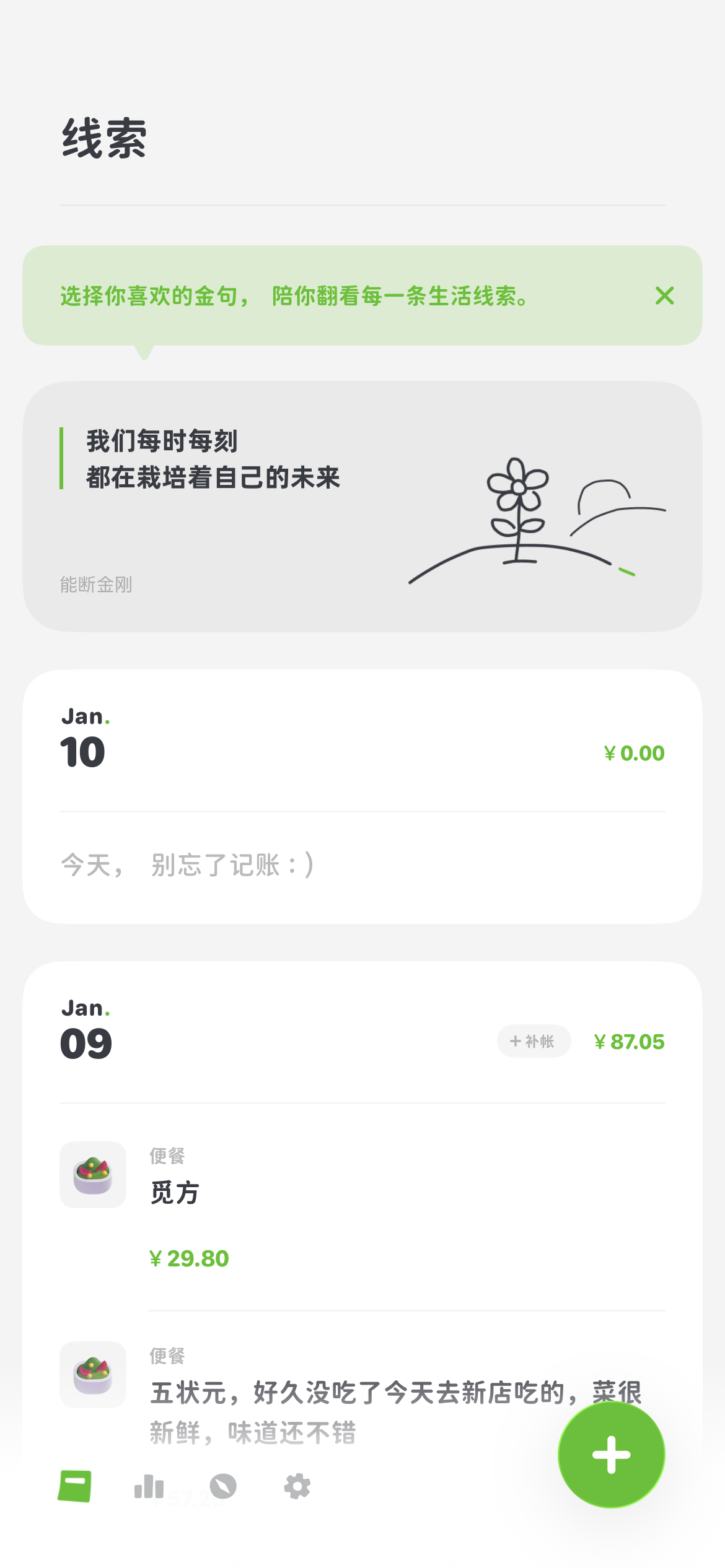This screenshot has width=725, height=1568.
Task: Open the quote card 我们每时每刻
Action: (x=362, y=506)
